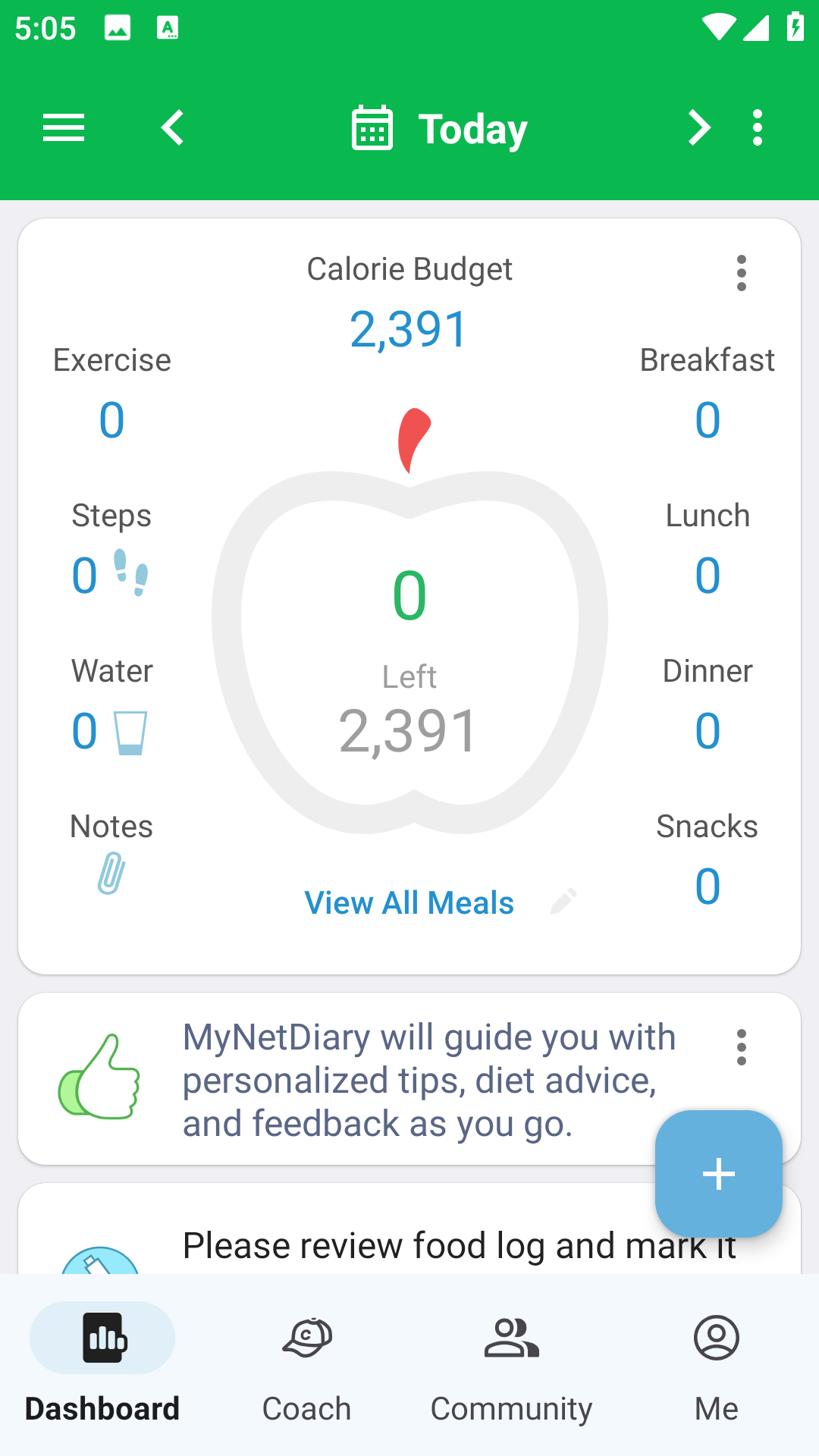
Task: Open the Today date picker
Action: tap(440, 129)
